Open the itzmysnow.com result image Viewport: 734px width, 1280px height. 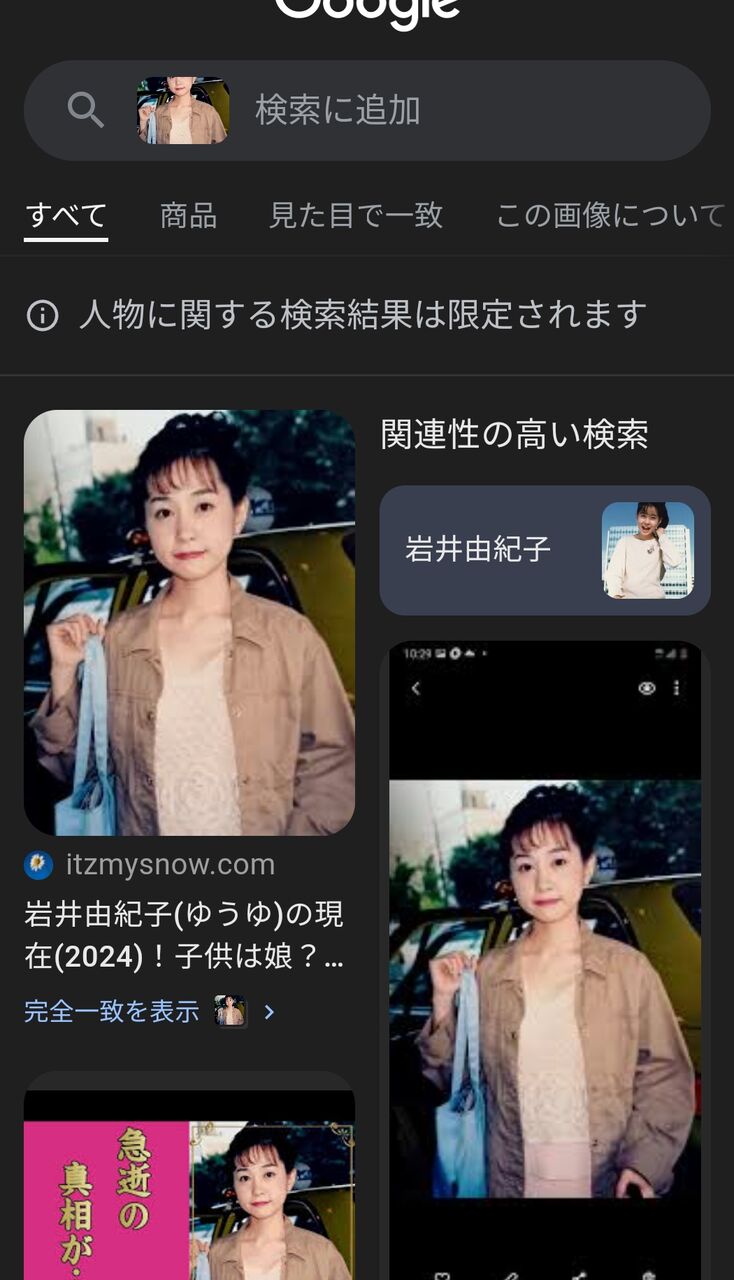[x=189, y=622]
